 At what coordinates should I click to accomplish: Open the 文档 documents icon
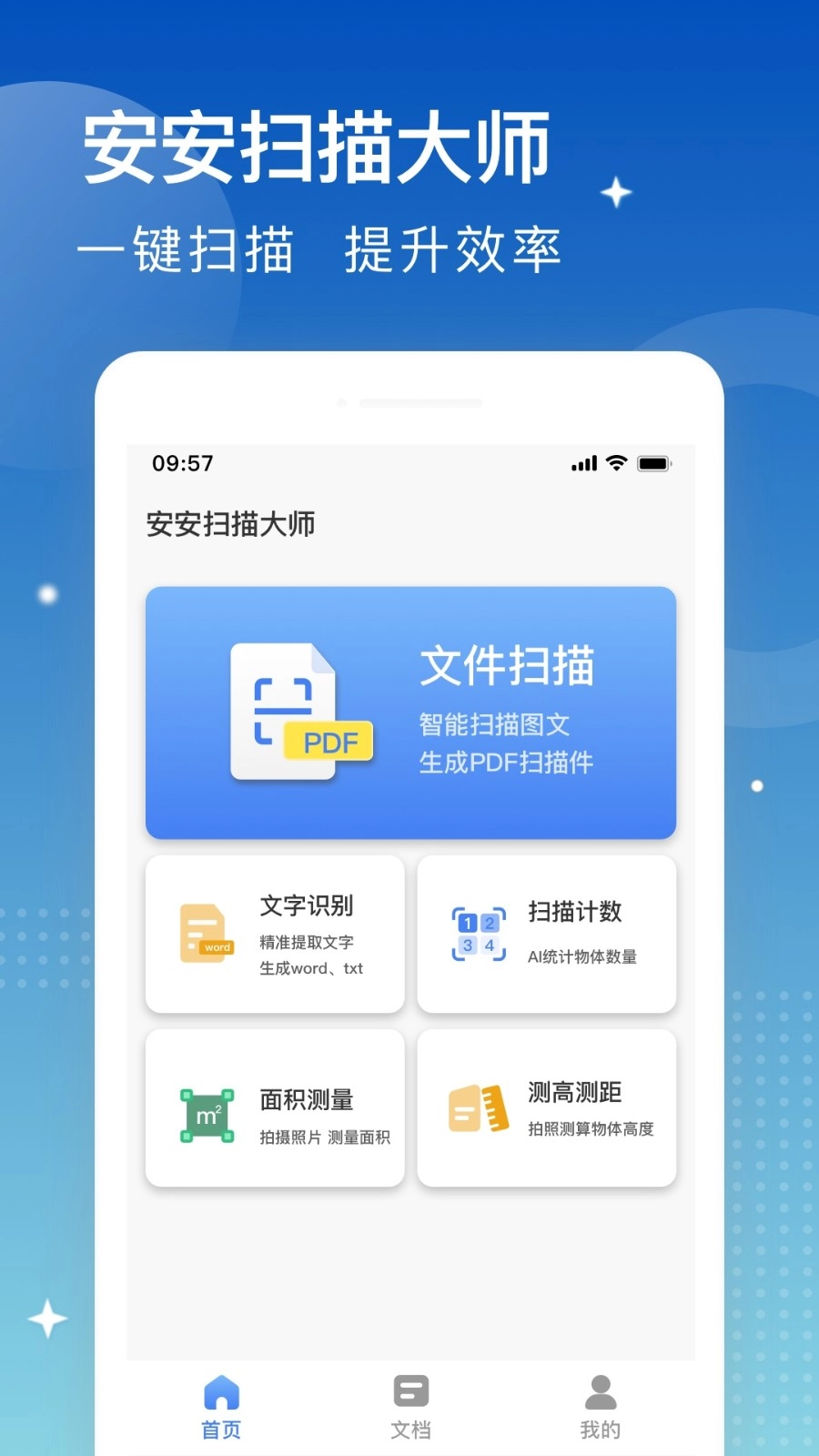click(x=409, y=1390)
